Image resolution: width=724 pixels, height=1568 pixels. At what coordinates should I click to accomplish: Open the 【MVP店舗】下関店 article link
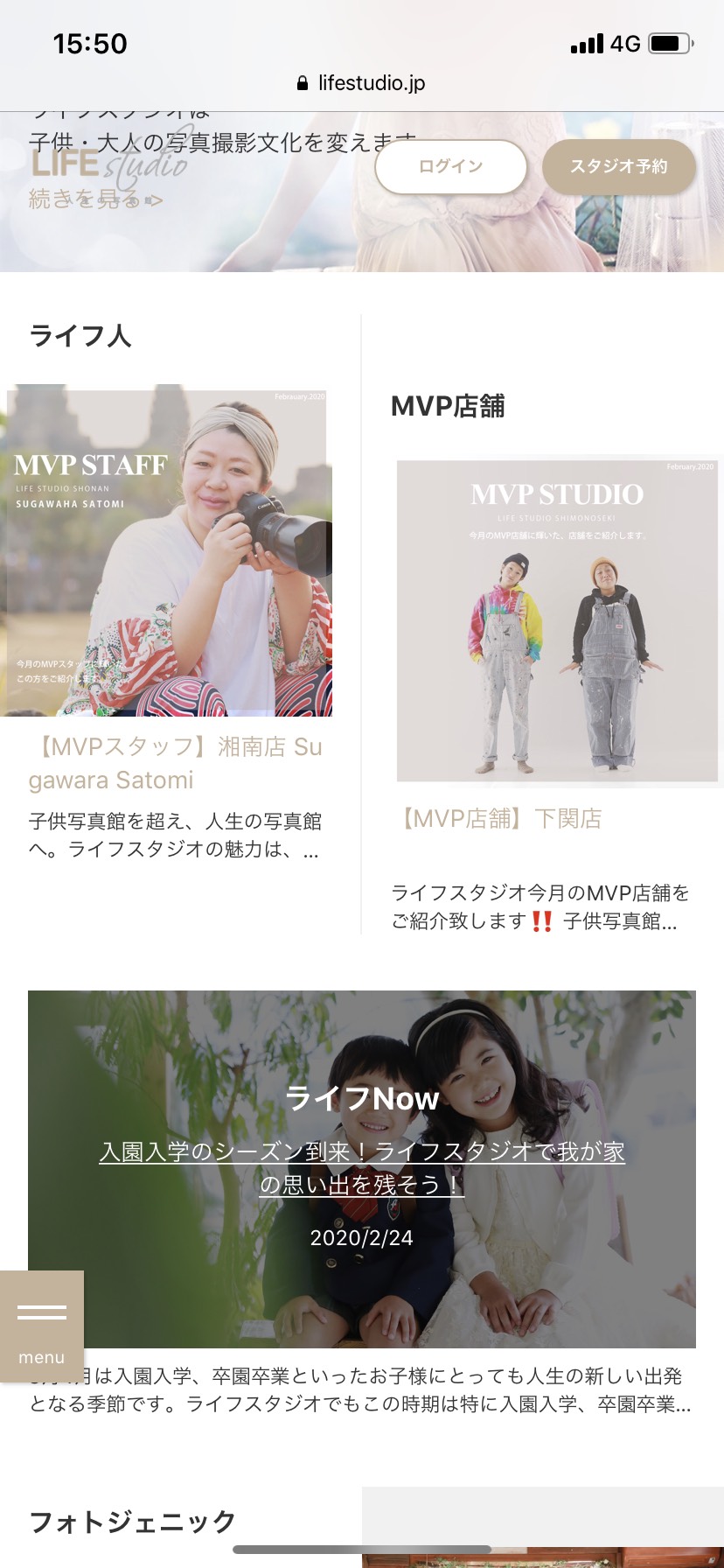click(x=499, y=819)
